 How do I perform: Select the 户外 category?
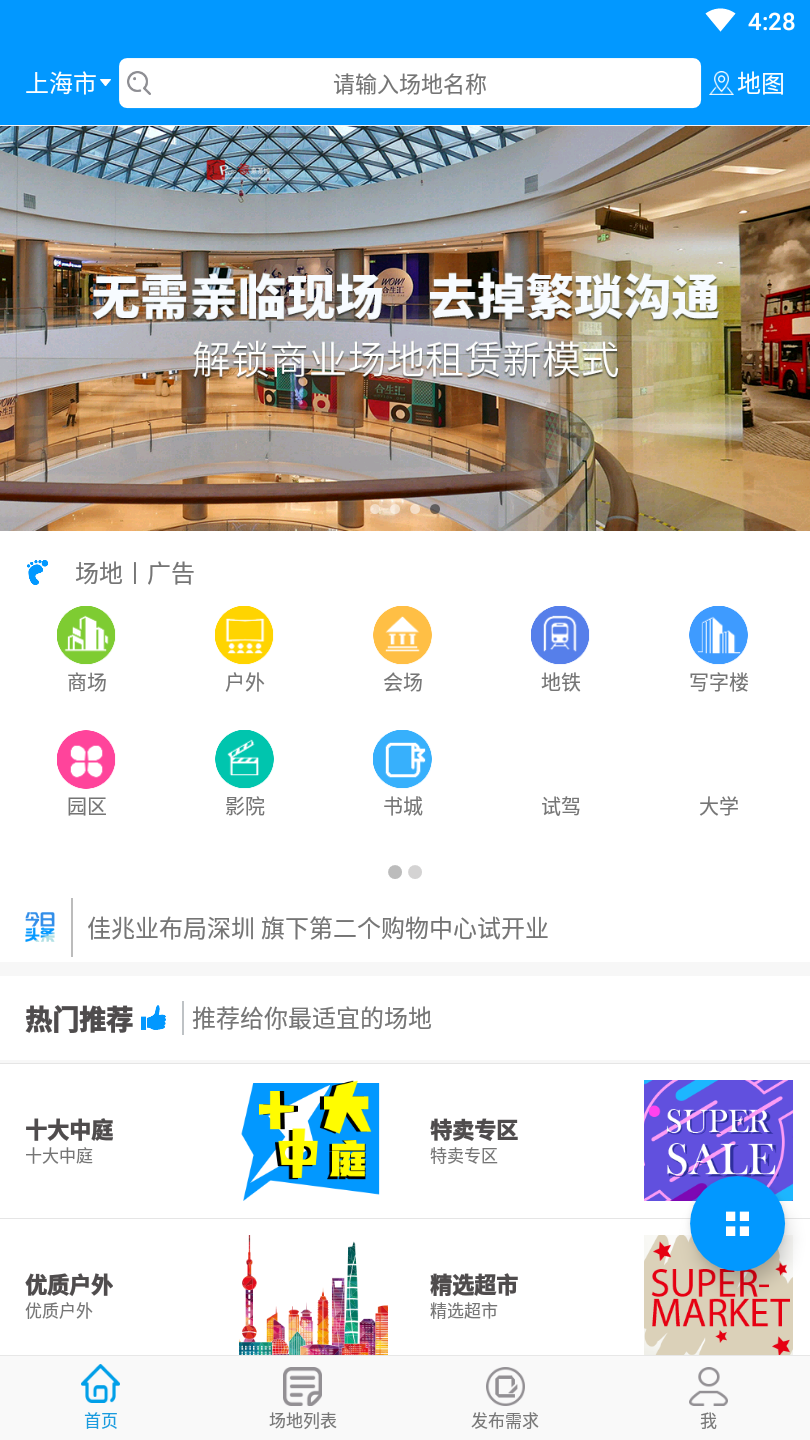click(x=244, y=651)
